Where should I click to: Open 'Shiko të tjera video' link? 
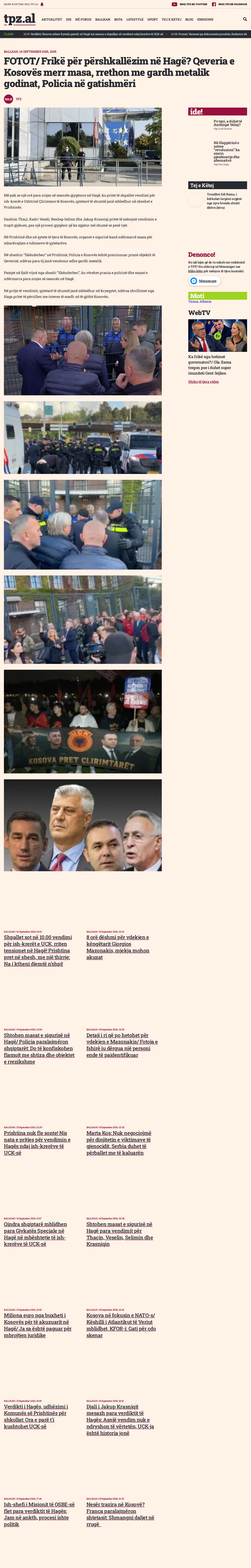click(x=204, y=382)
